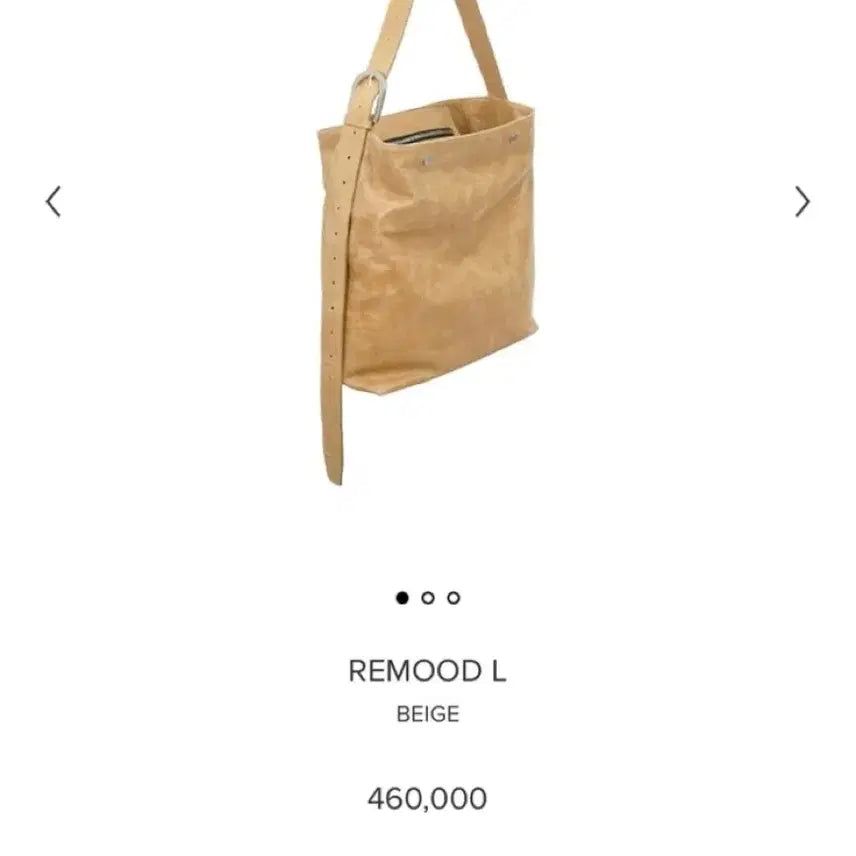
Task: Go to the previous product image
Action: (x=54, y=202)
